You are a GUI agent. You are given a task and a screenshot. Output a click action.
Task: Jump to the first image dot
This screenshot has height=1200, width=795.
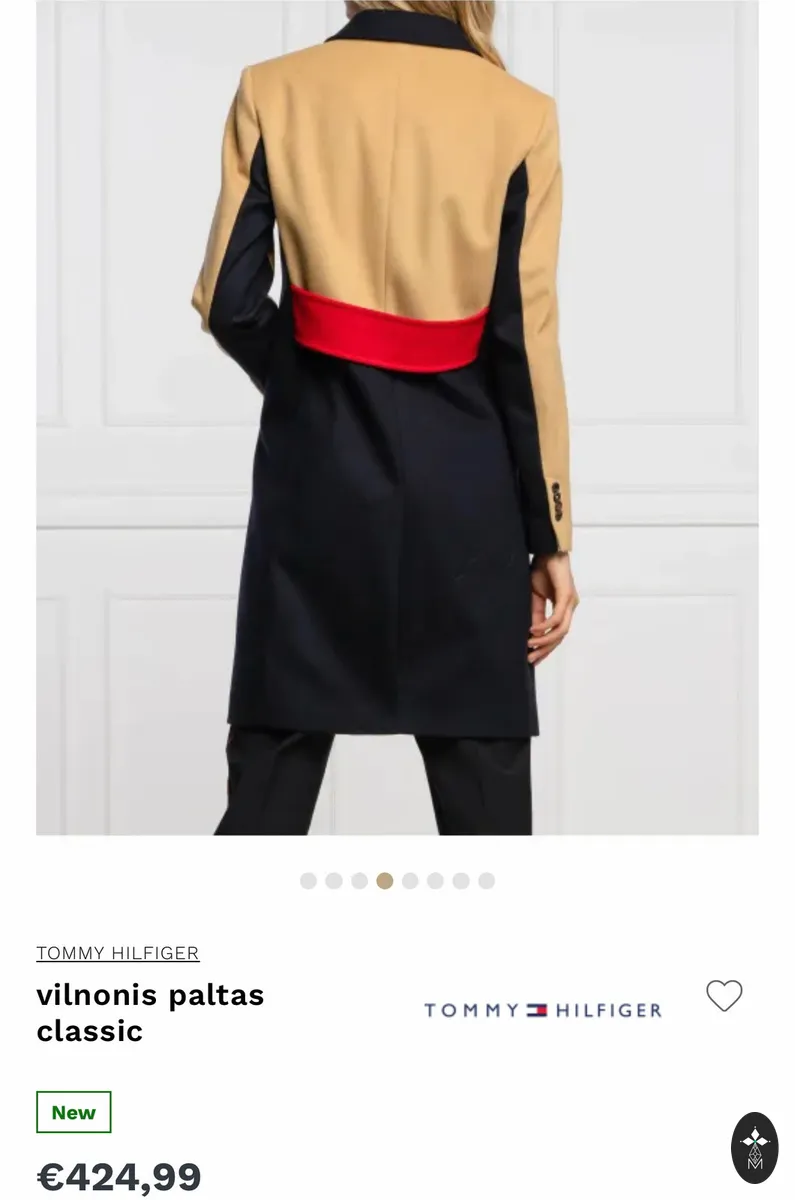[x=308, y=881]
